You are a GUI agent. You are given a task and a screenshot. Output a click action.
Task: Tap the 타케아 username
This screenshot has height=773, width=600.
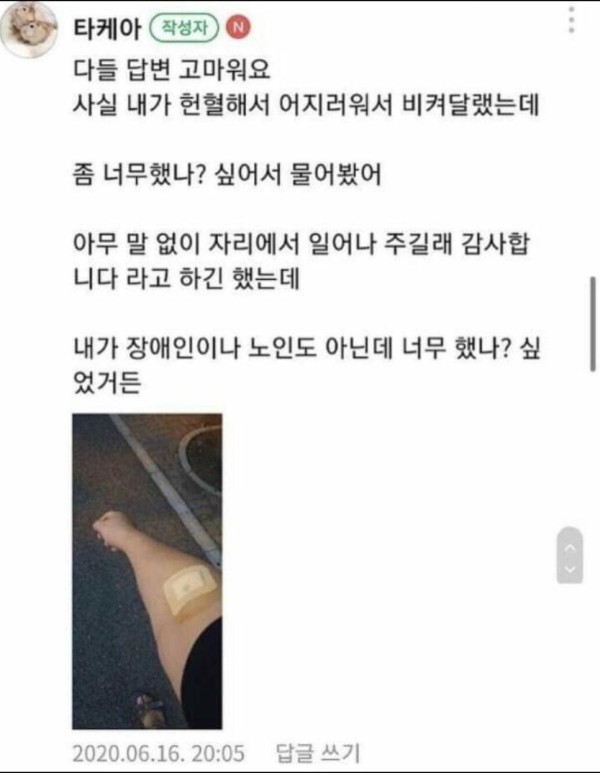coord(109,29)
